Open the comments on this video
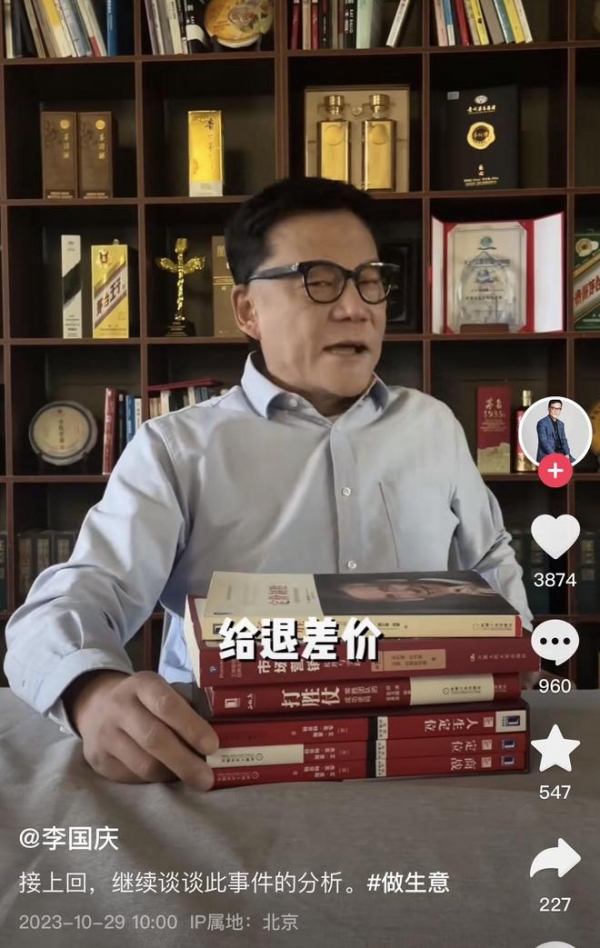 pyautogui.click(x=555, y=642)
